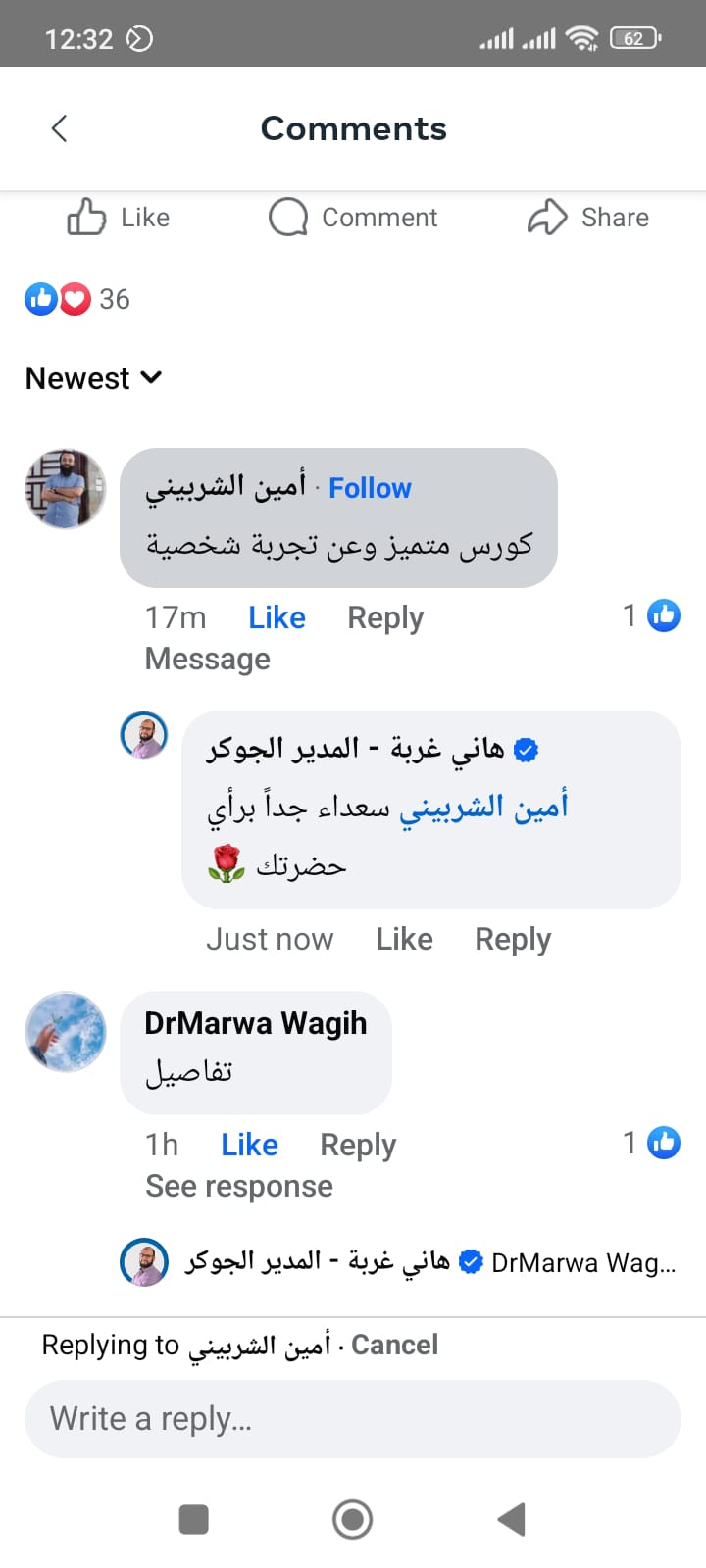Focus the Write a reply field
The width and height of the screenshot is (706, 1568).
click(x=353, y=1419)
